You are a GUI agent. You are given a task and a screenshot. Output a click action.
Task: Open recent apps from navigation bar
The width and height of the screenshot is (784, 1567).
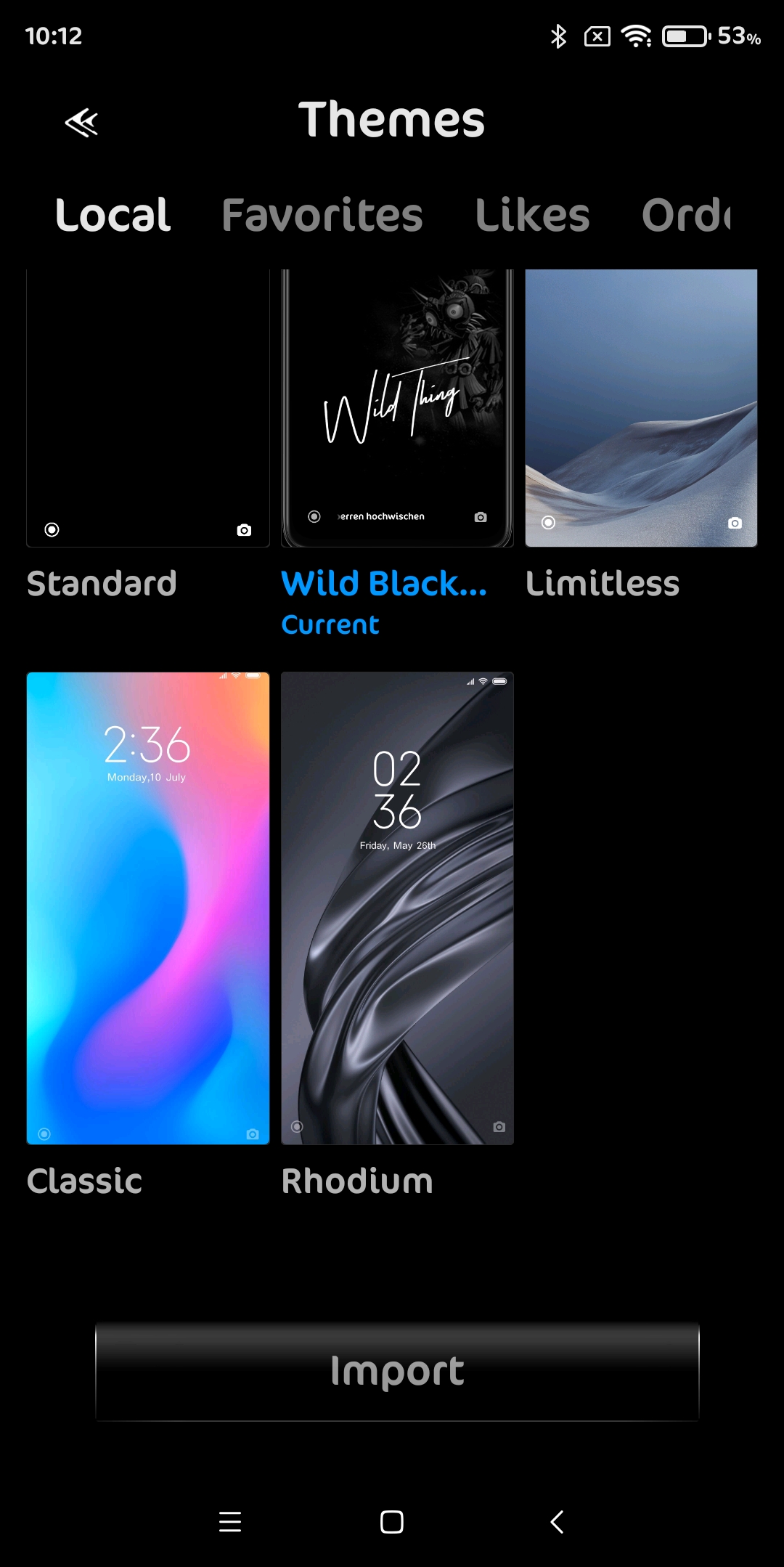point(230,1521)
